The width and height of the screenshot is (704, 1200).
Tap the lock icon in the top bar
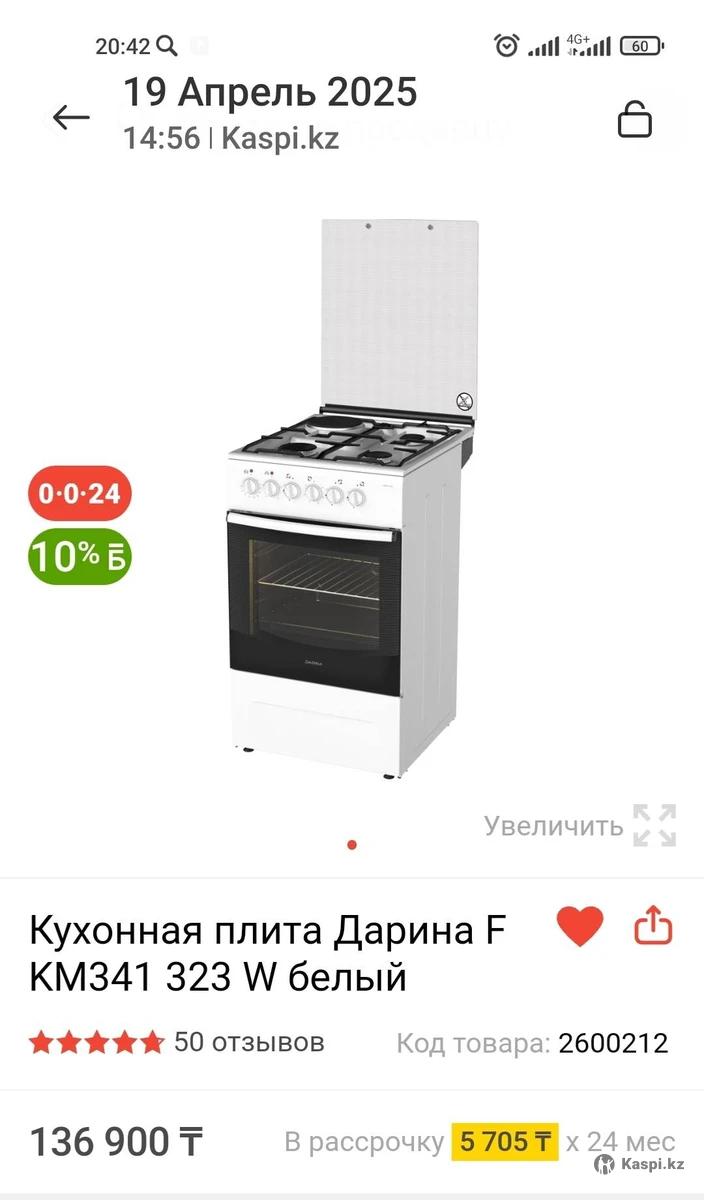(634, 119)
